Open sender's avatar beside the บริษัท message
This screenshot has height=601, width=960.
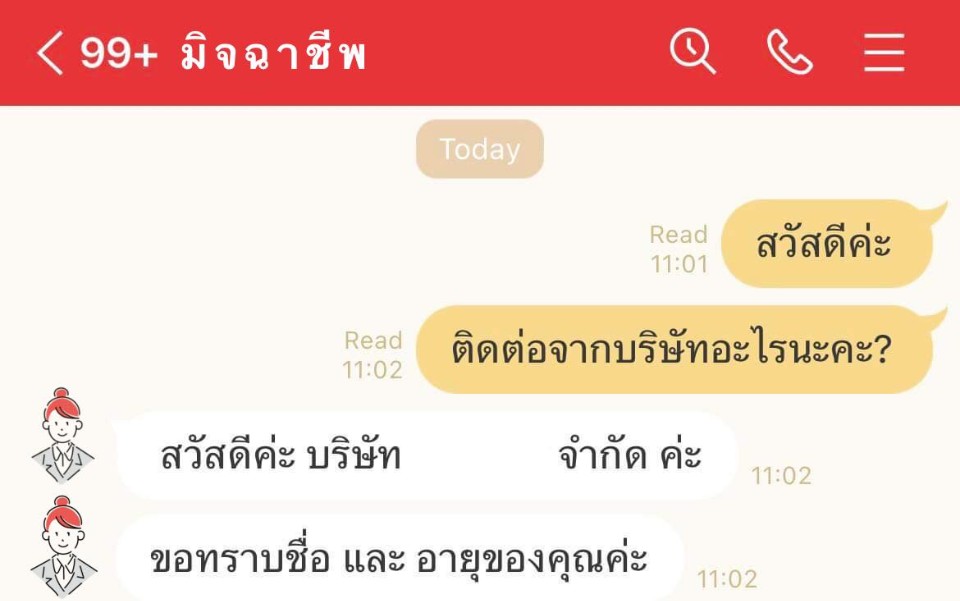pyautogui.click(x=62, y=436)
